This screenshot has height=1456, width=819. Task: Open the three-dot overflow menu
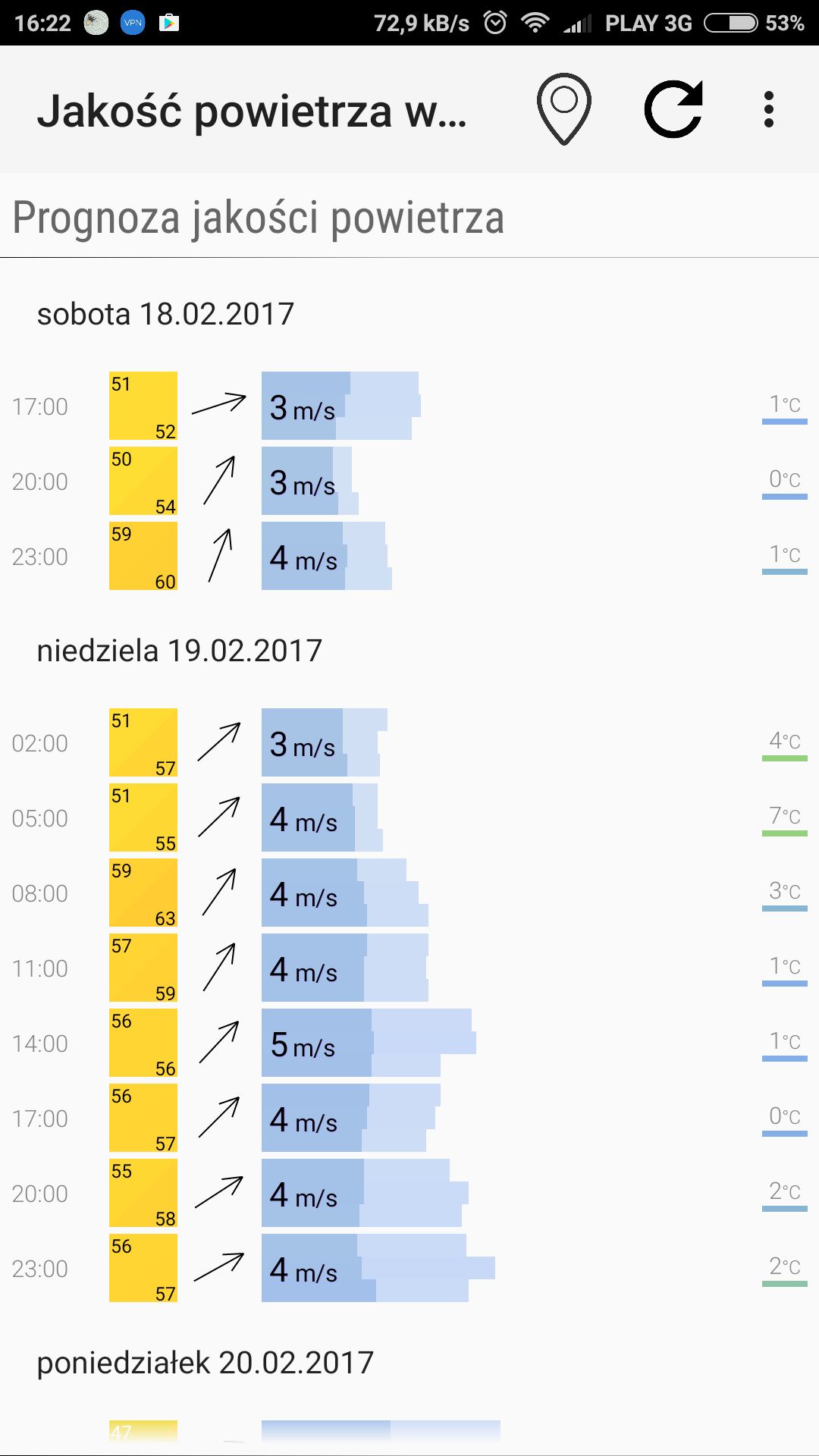tap(769, 109)
